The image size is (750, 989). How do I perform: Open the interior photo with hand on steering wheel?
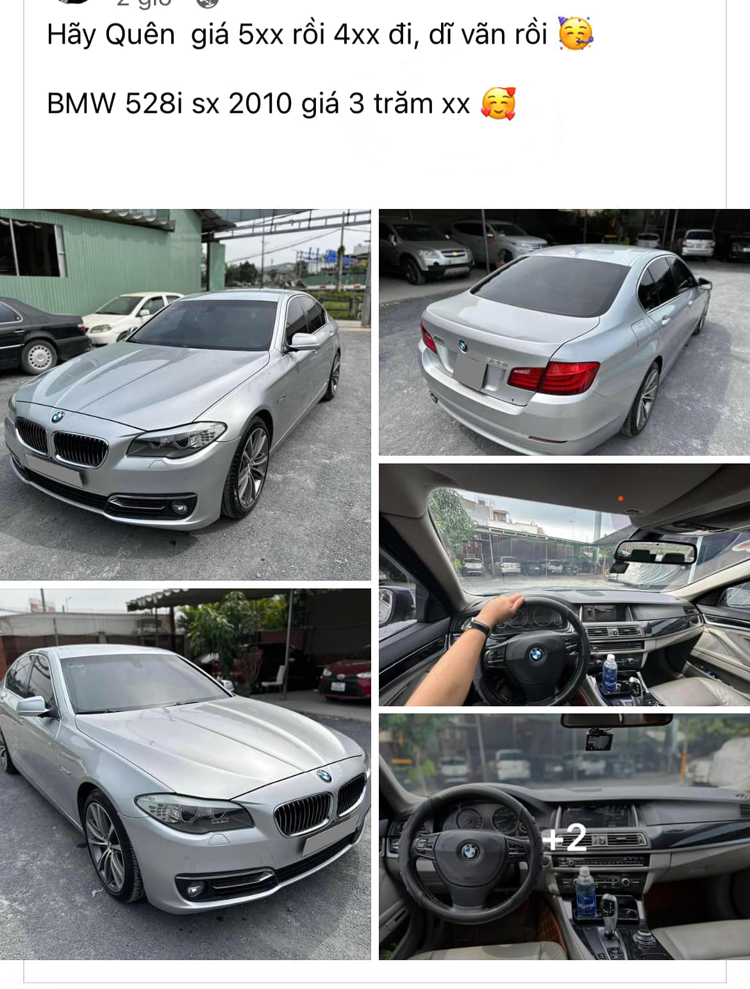[x=564, y=584]
